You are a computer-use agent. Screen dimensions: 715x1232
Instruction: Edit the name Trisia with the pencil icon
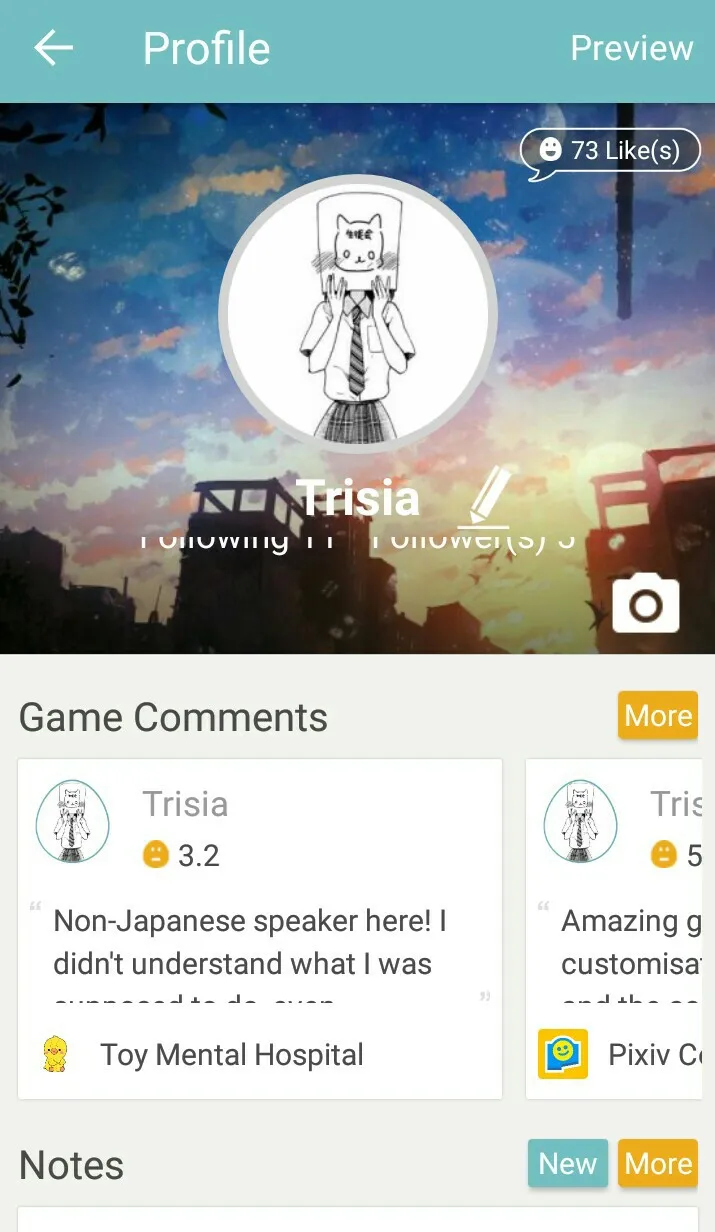click(485, 498)
